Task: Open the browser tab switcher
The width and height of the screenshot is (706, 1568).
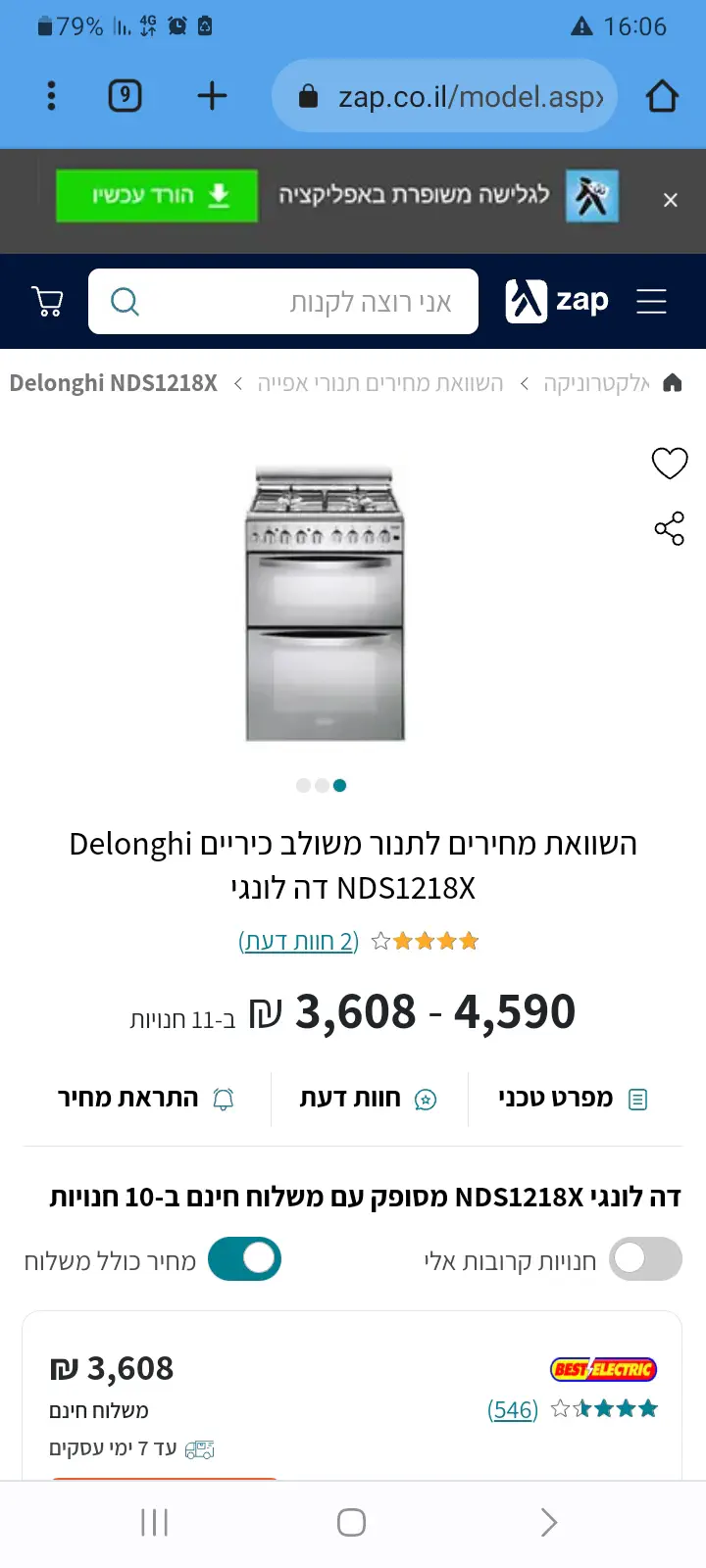Action: (125, 96)
